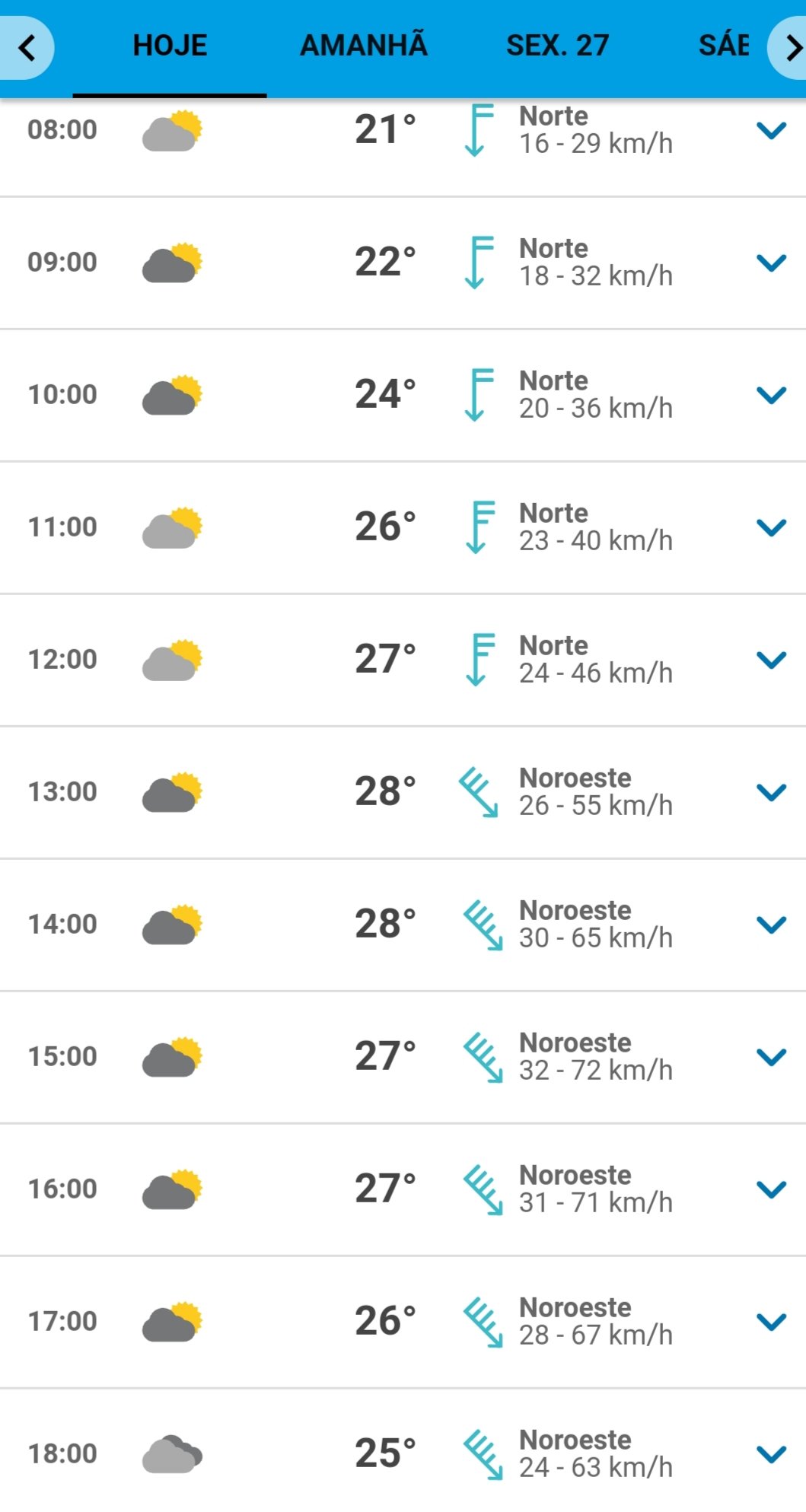
Task: Expand the 12:00 forecast details
Action: coord(772,661)
